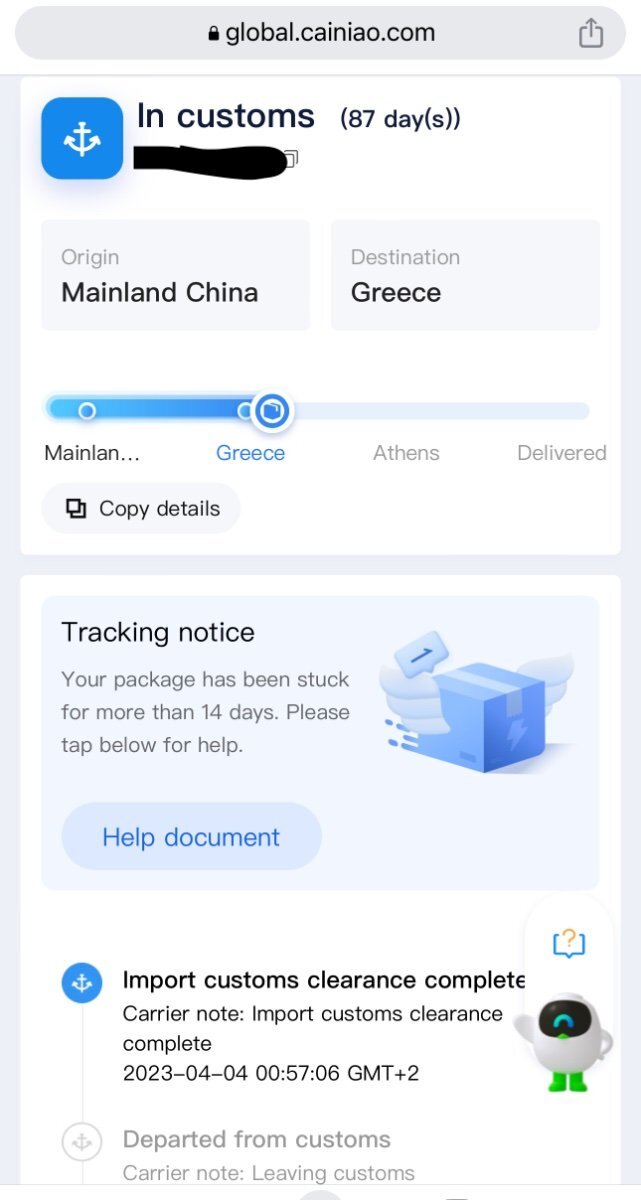Open the question mark help bubble

(568, 942)
